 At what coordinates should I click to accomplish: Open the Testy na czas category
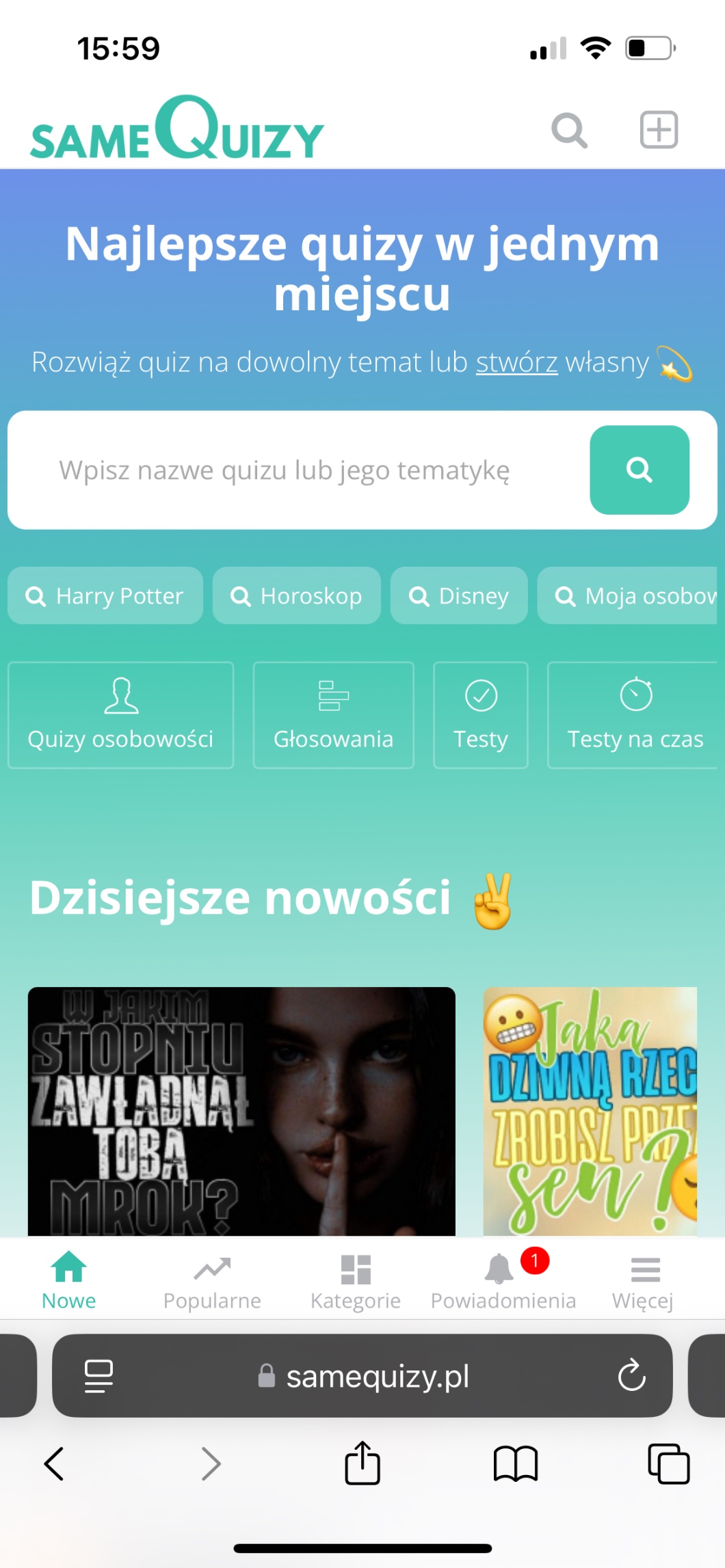[635, 715]
